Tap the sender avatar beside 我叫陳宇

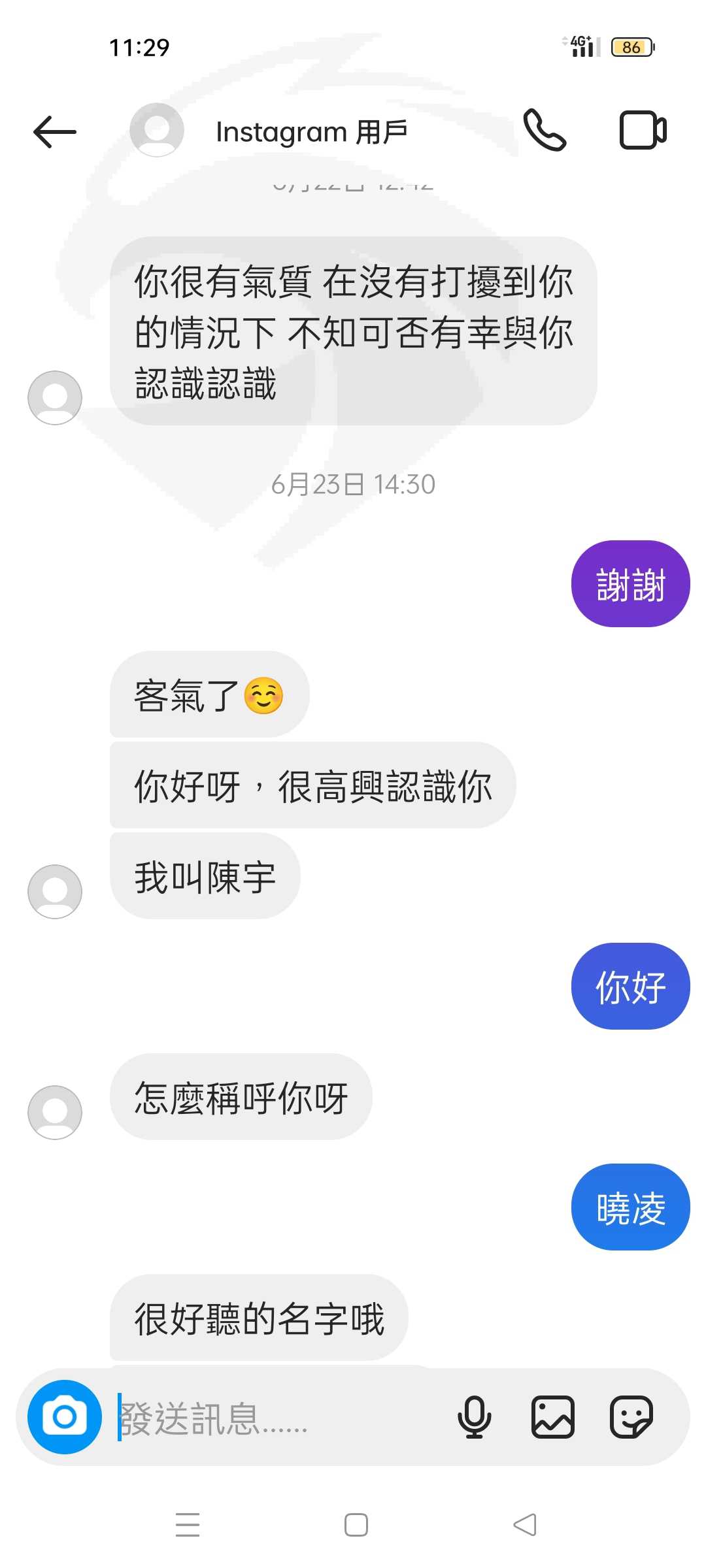point(55,891)
